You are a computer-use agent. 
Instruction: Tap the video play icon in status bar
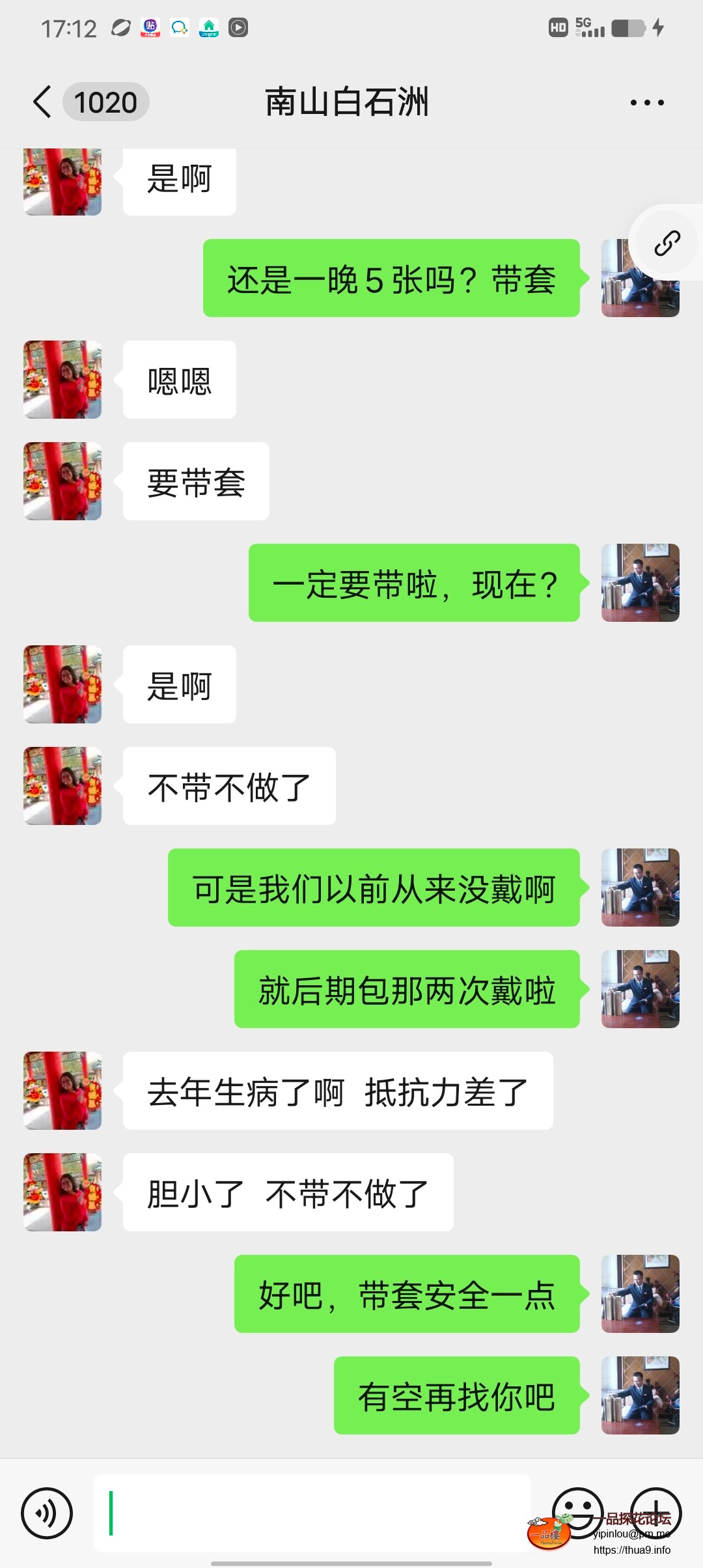(x=238, y=28)
